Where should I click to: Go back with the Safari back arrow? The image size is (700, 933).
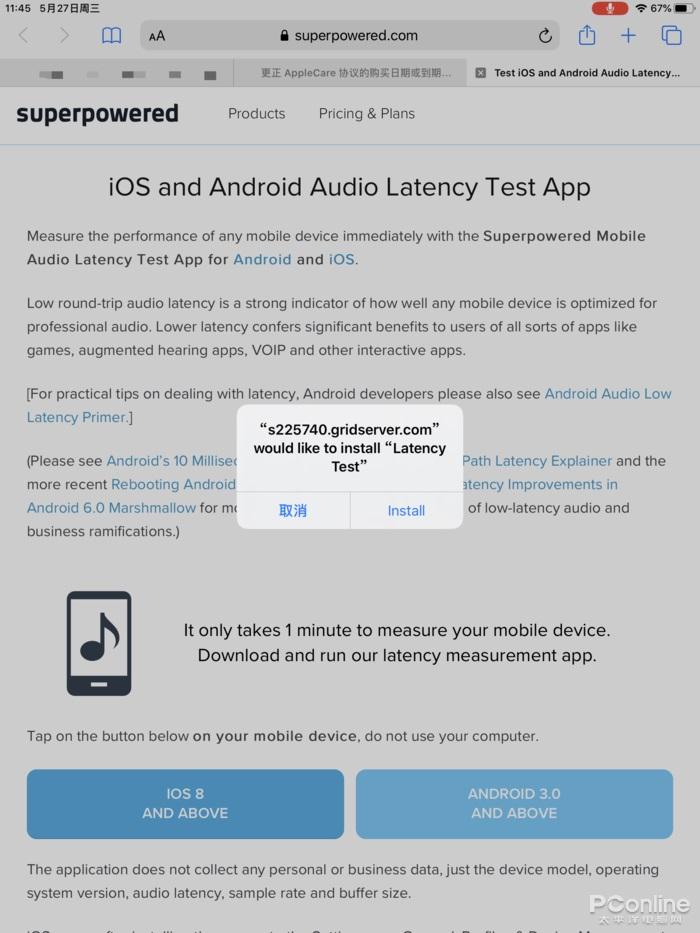pos(24,36)
